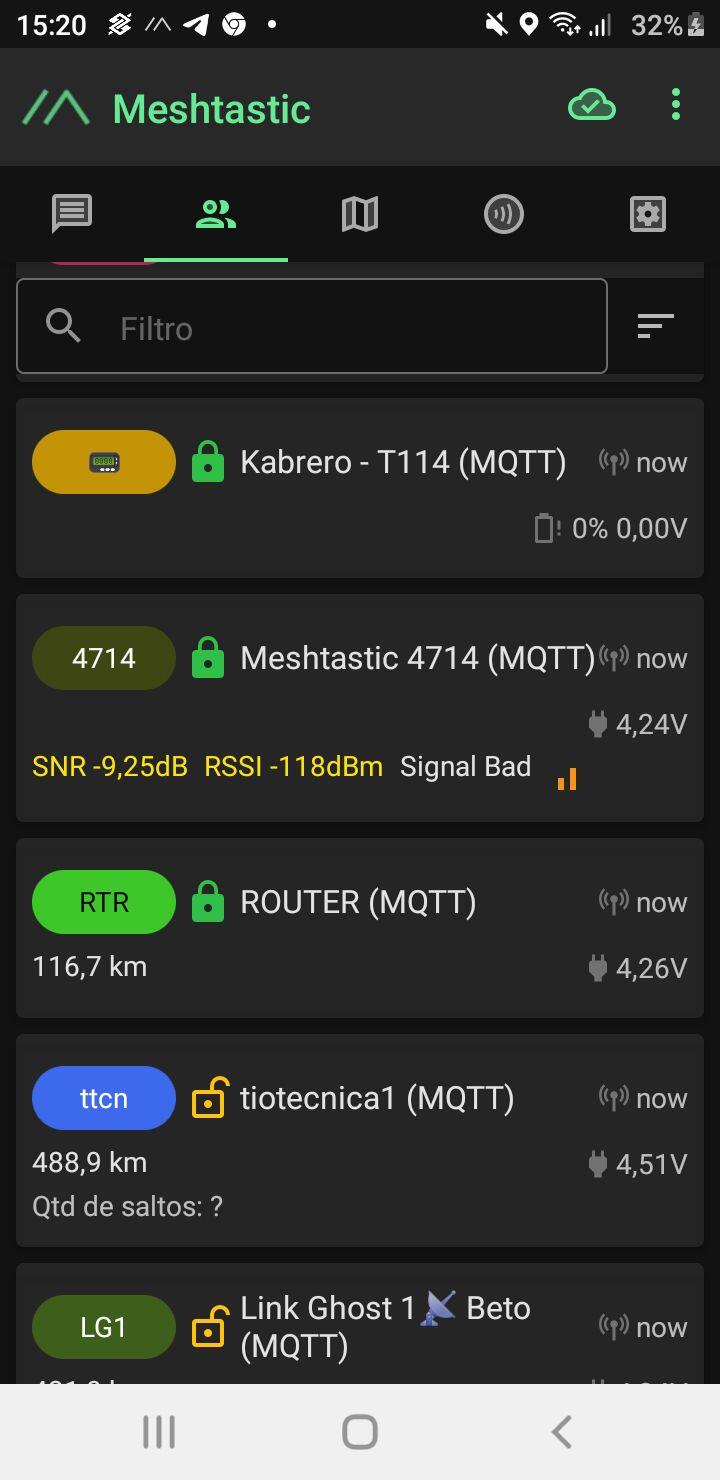Open the Link Ghost 1 Beto node card
Image resolution: width=720 pixels, height=1480 pixels.
[x=360, y=1324]
